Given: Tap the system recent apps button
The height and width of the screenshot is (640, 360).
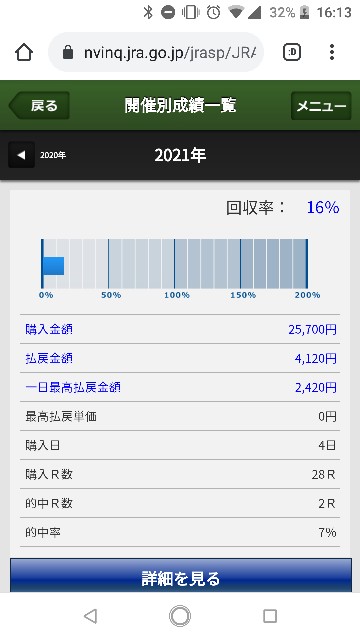Looking at the screenshot, I should 270,616.
